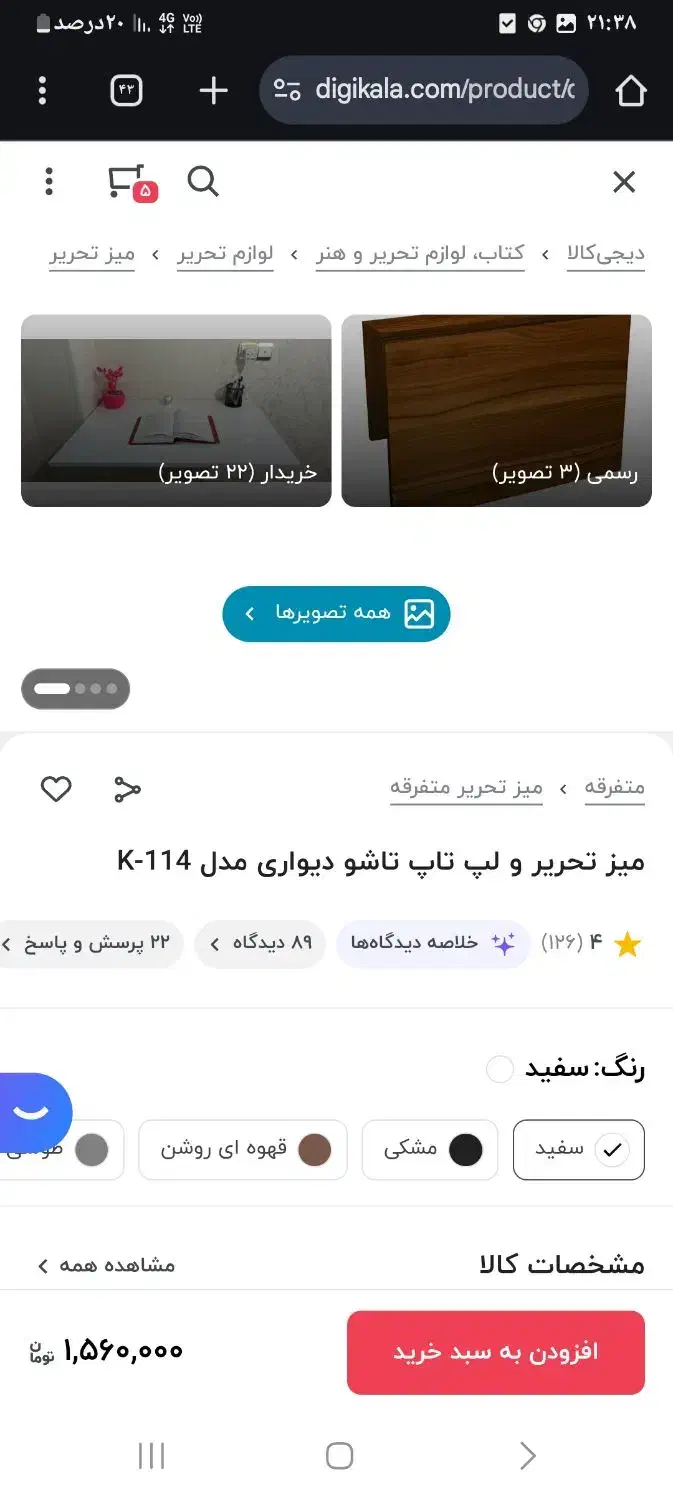Image resolution: width=673 pixels, height=1500 pixels.
Task: Tap افزودن به سبد خرید button
Action: (x=495, y=1352)
